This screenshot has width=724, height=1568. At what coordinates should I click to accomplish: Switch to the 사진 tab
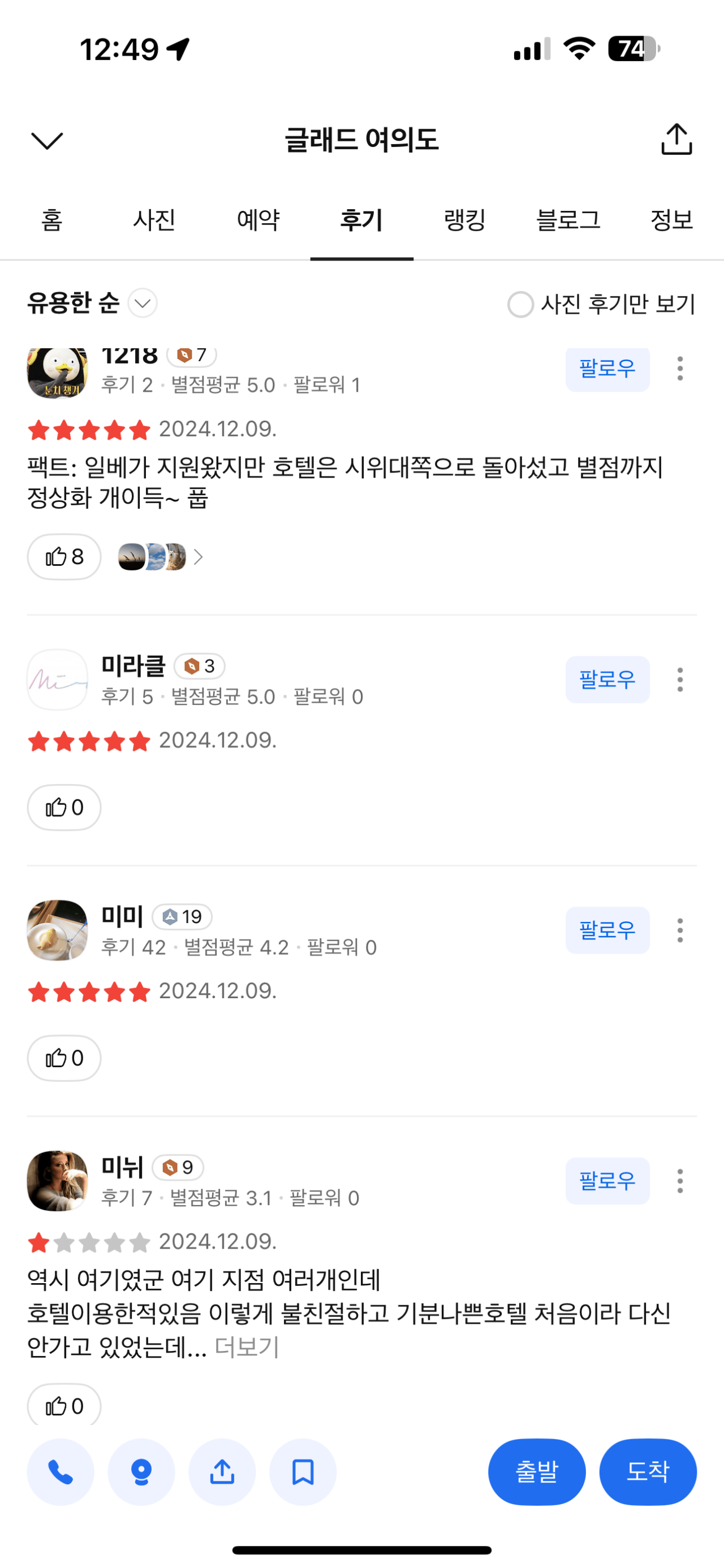(x=154, y=220)
